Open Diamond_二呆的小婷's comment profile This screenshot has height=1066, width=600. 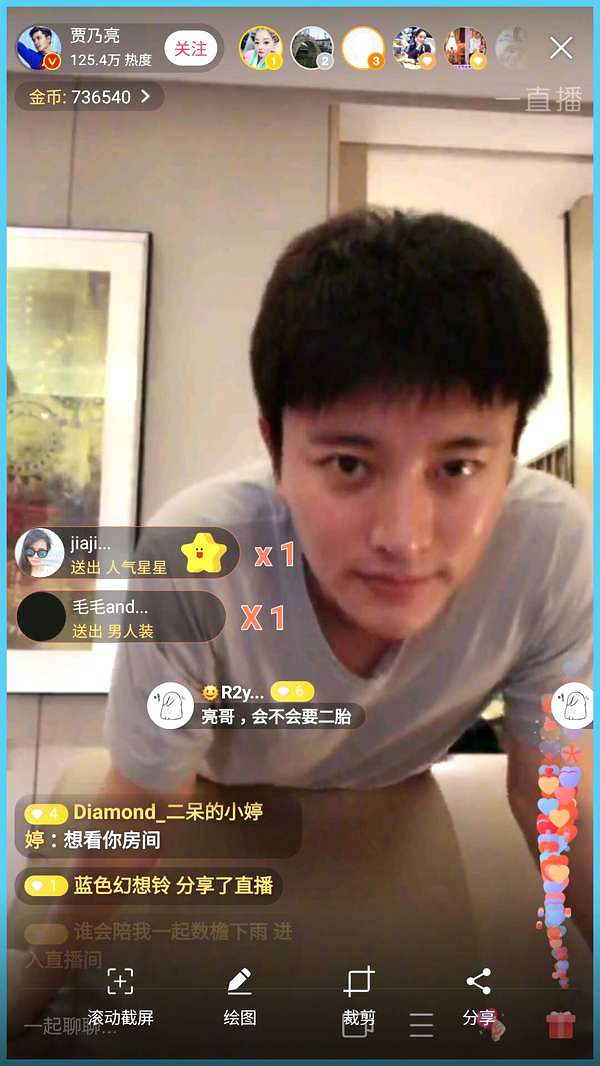168,812
